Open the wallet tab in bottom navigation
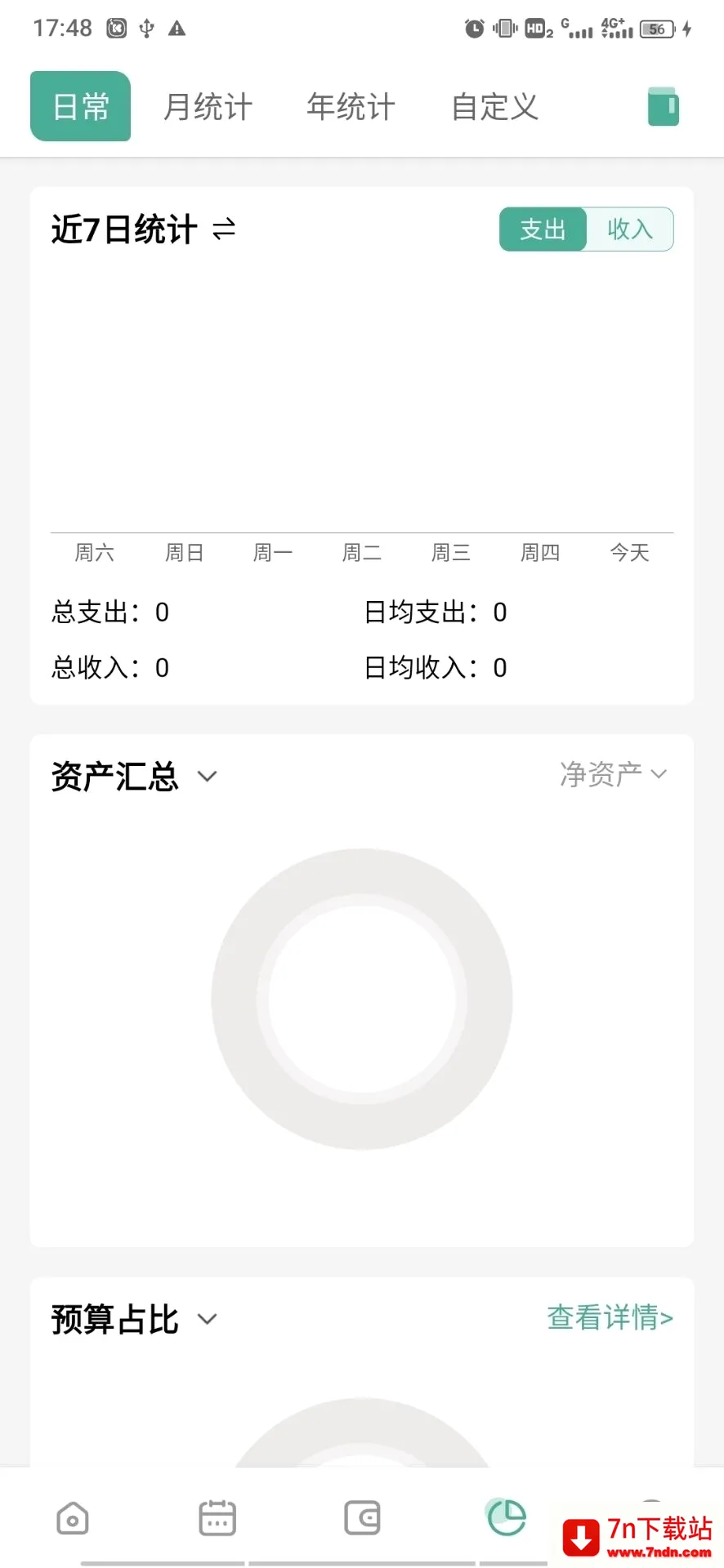The image size is (724, 1568). pyautogui.click(x=362, y=1518)
